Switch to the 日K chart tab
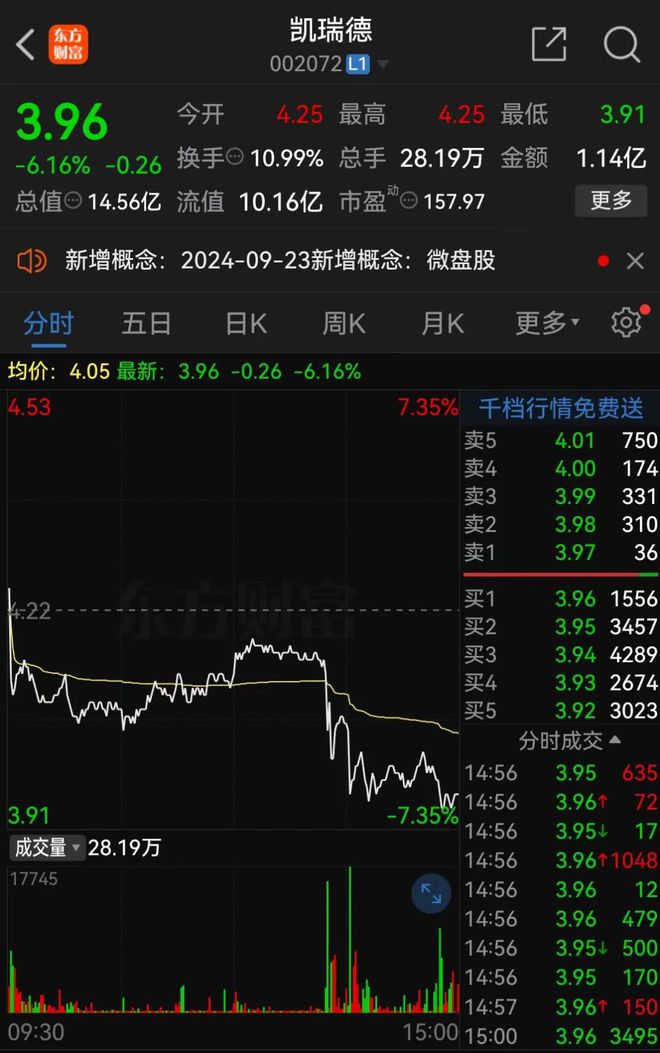This screenshot has width=660, height=1053. (245, 323)
